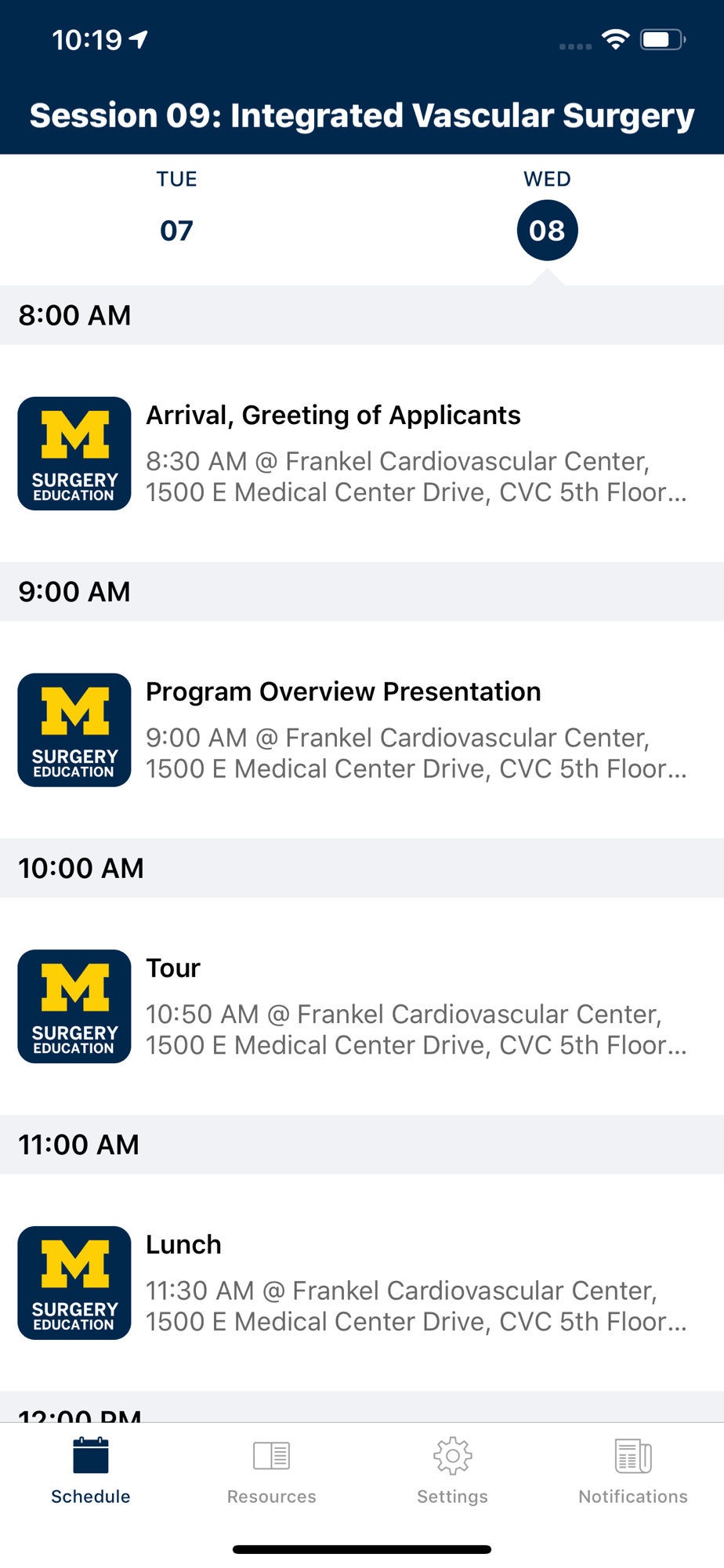This screenshot has width=724, height=1568.
Task: Select Wednesday 08 date
Action: point(547,230)
